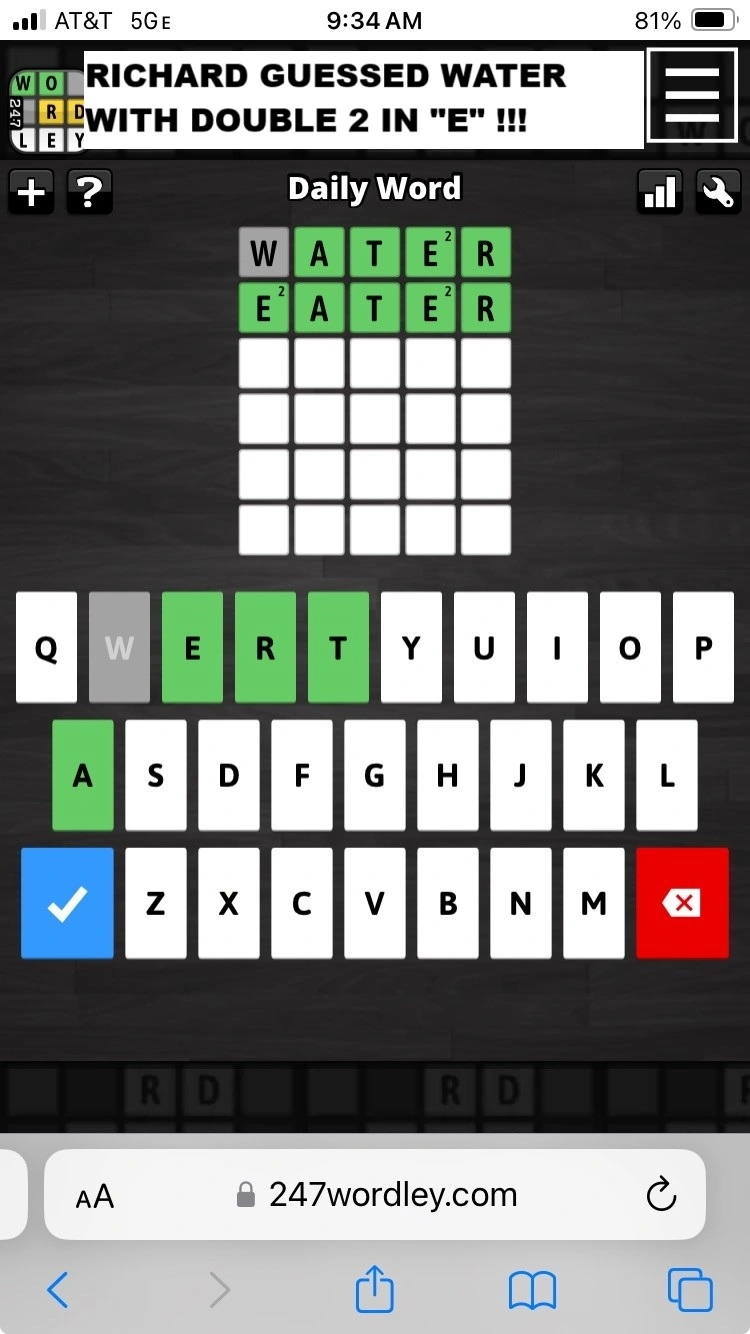This screenshot has height=1334, width=750.
Task: Type the letter Q key
Action: (46, 648)
